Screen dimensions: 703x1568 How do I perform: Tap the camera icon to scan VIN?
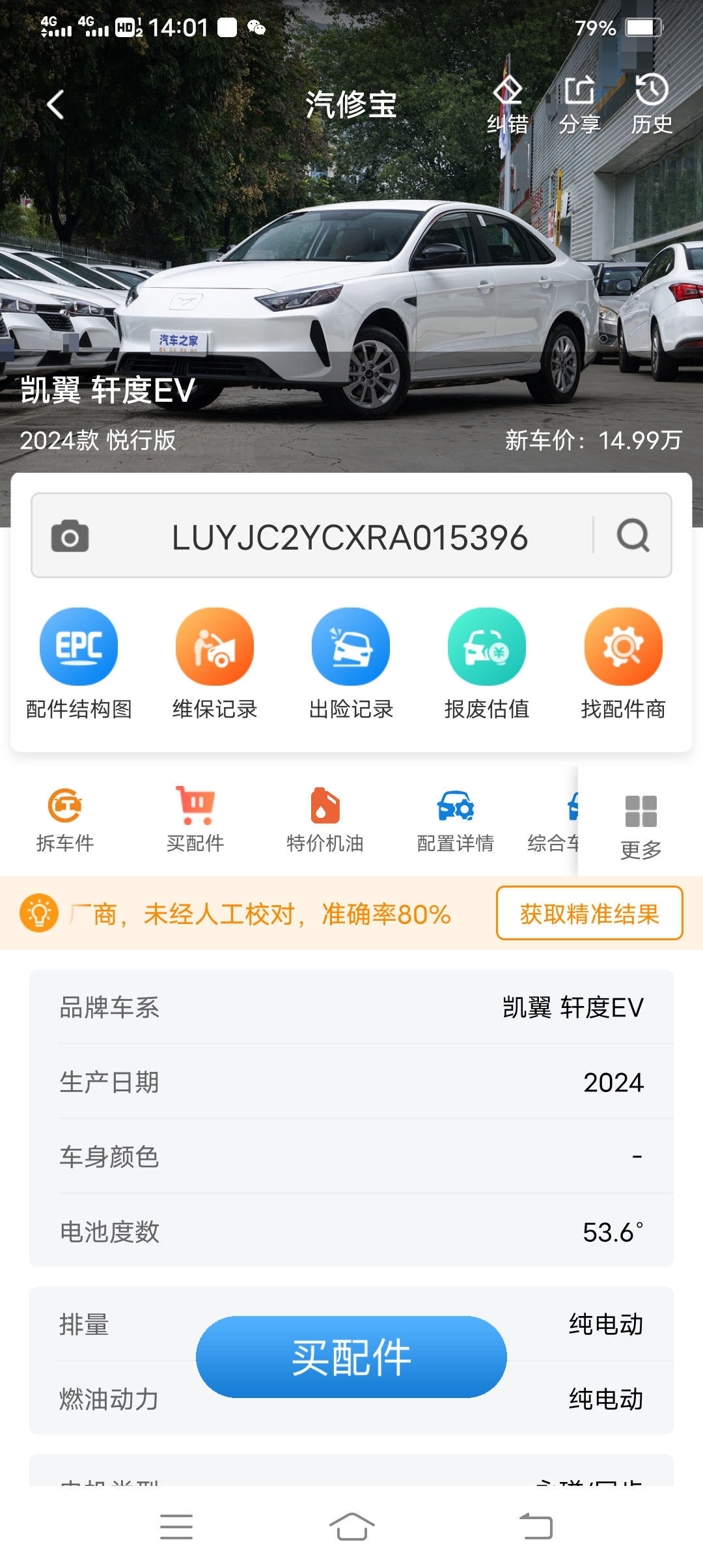[69, 535]
